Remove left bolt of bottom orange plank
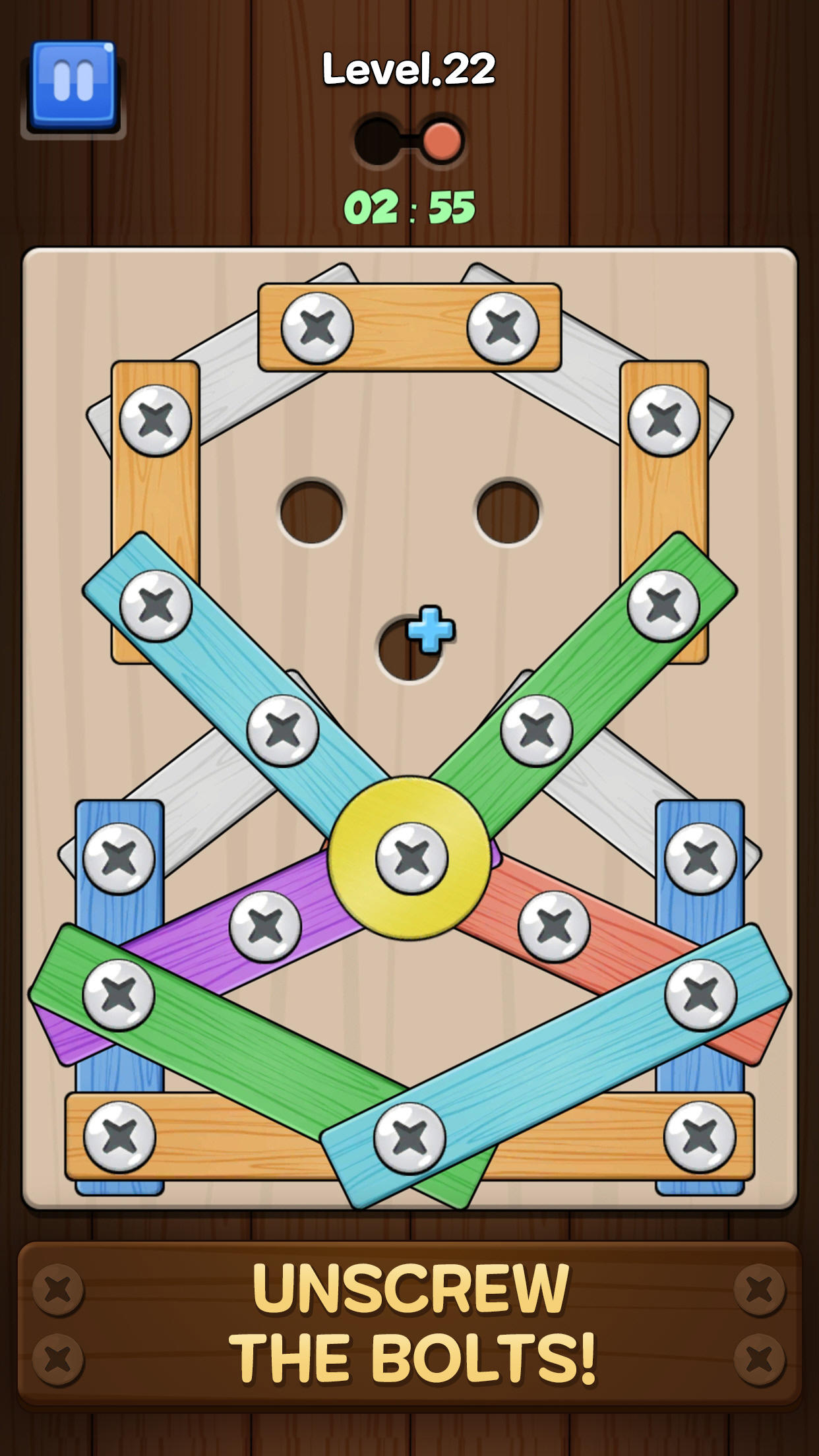Screen dimensions: 819x1456 click(x=119, y=1136)
